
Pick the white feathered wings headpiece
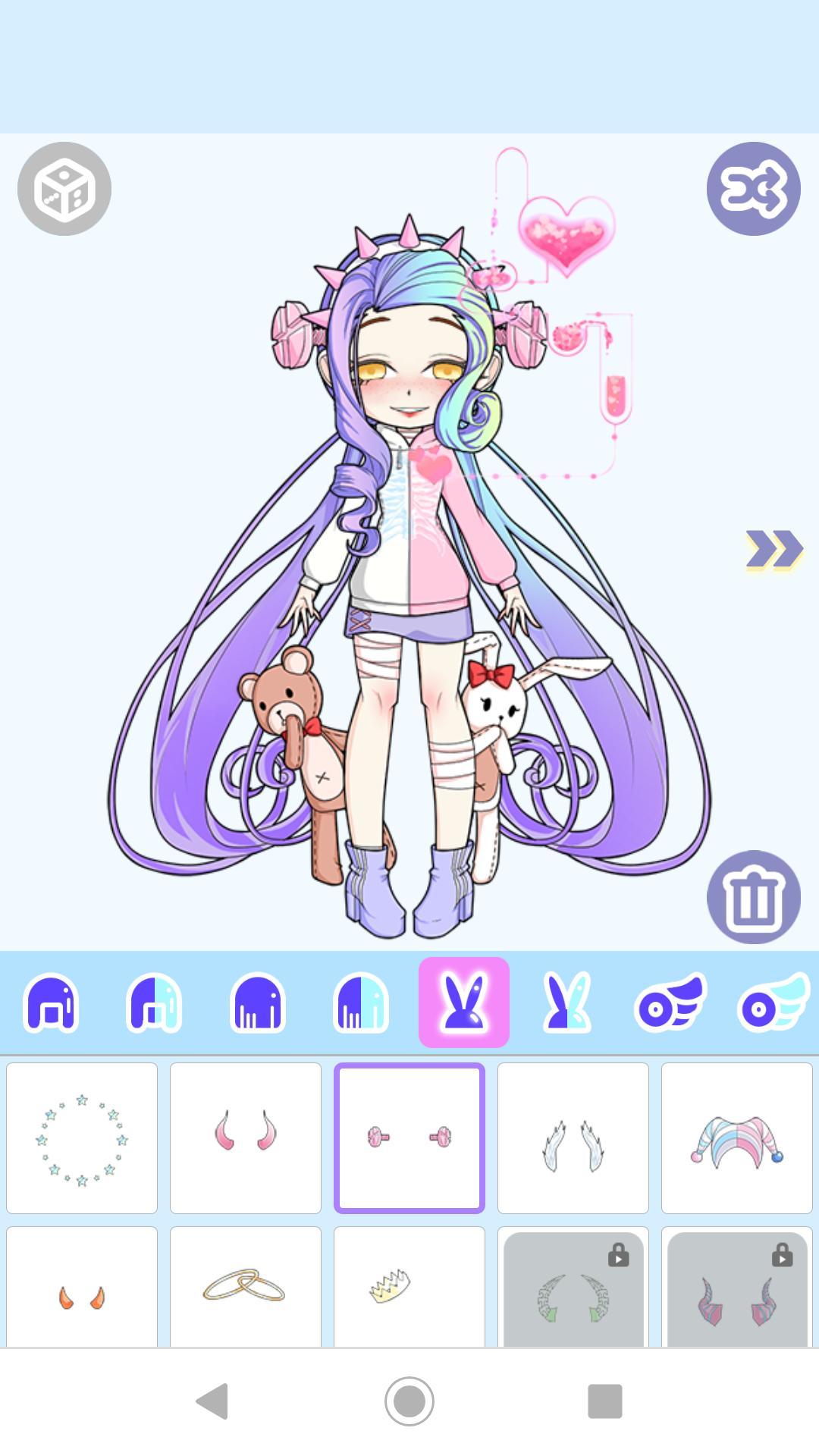pyautogui.click(x=573, y=1138)
